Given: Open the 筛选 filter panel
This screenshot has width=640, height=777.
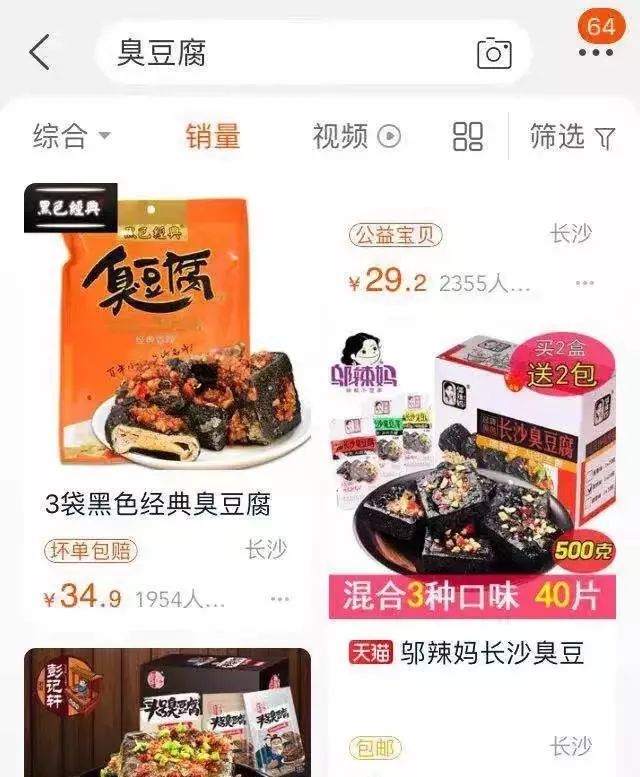Looking at the screenshot, I should point(572,136).
